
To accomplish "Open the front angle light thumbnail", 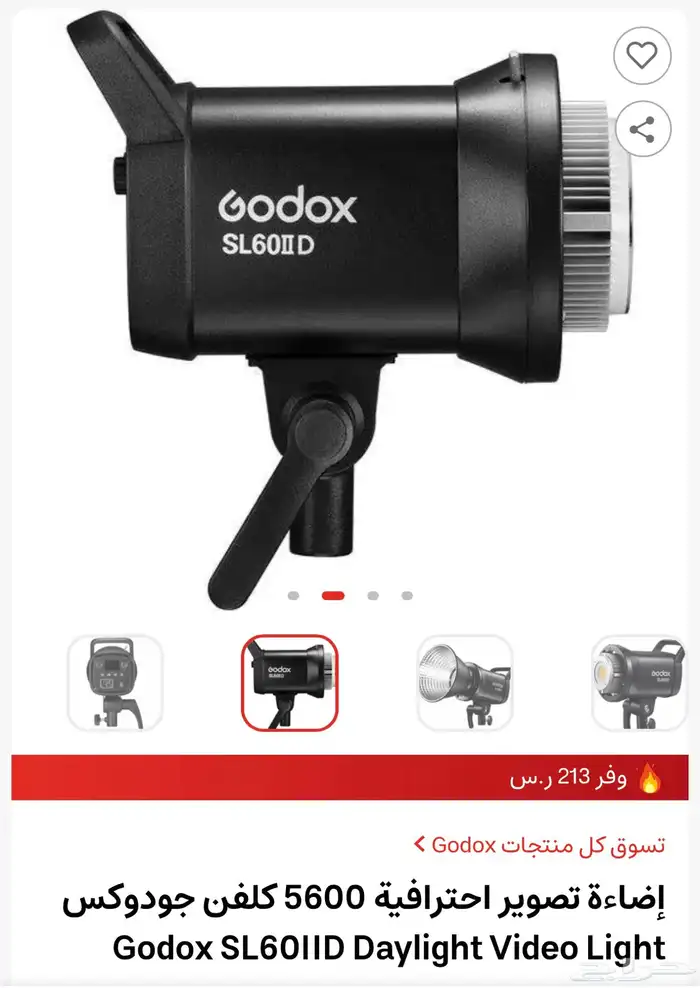I will tap(639, 683).
